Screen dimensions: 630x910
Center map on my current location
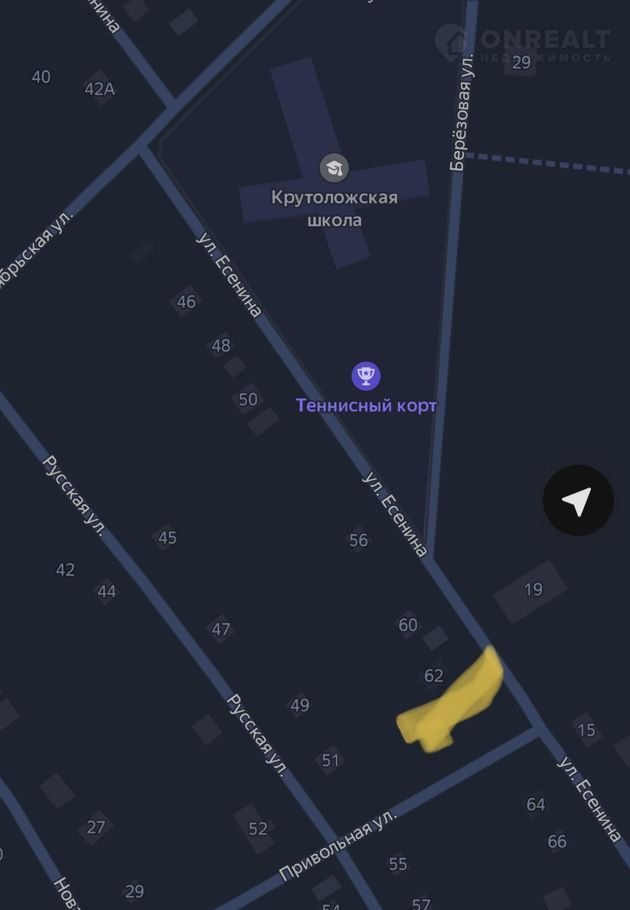(577, 500)
